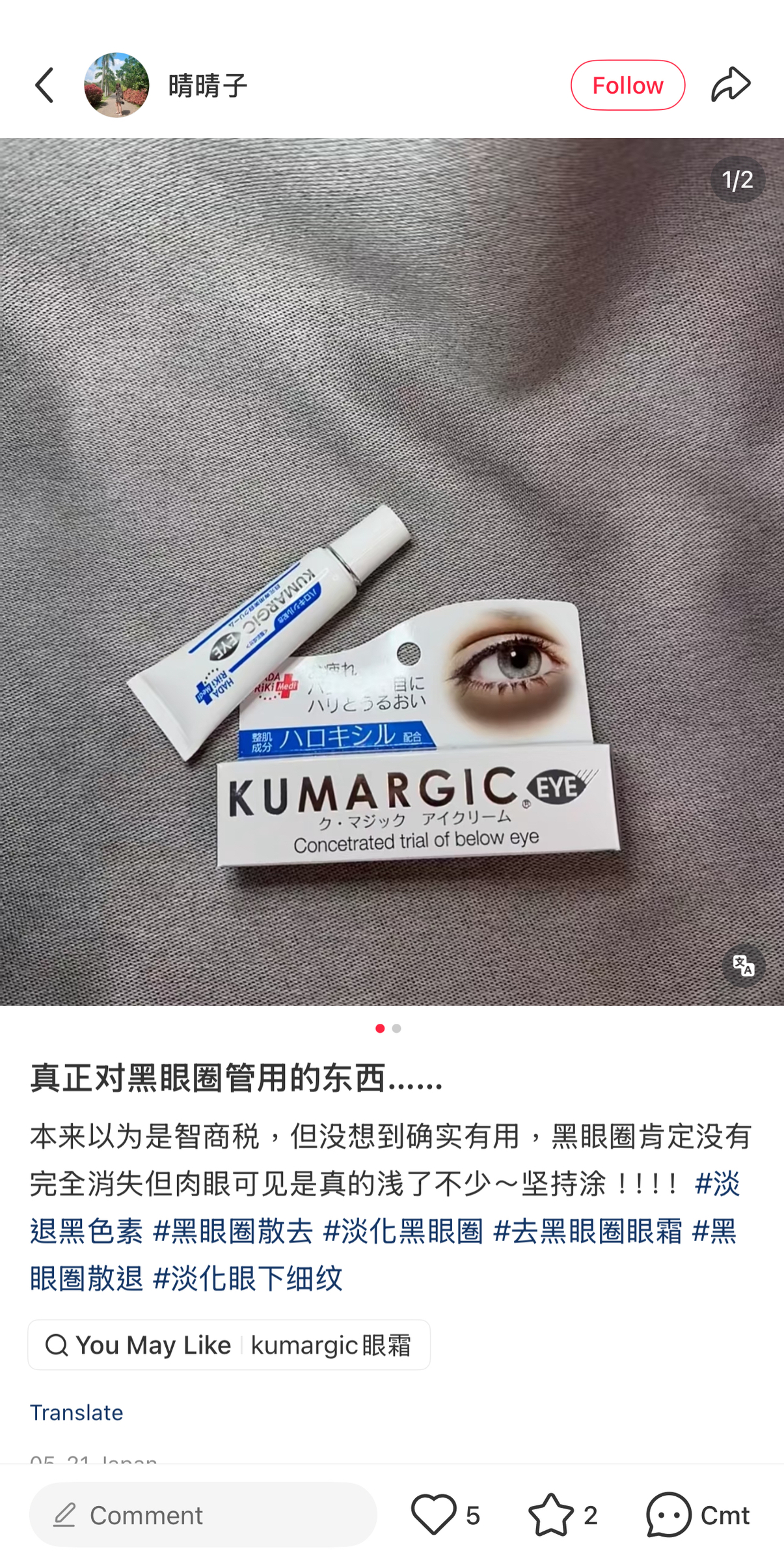
Task: Tap the image translate icon on the photo
Action: [743, 965]
